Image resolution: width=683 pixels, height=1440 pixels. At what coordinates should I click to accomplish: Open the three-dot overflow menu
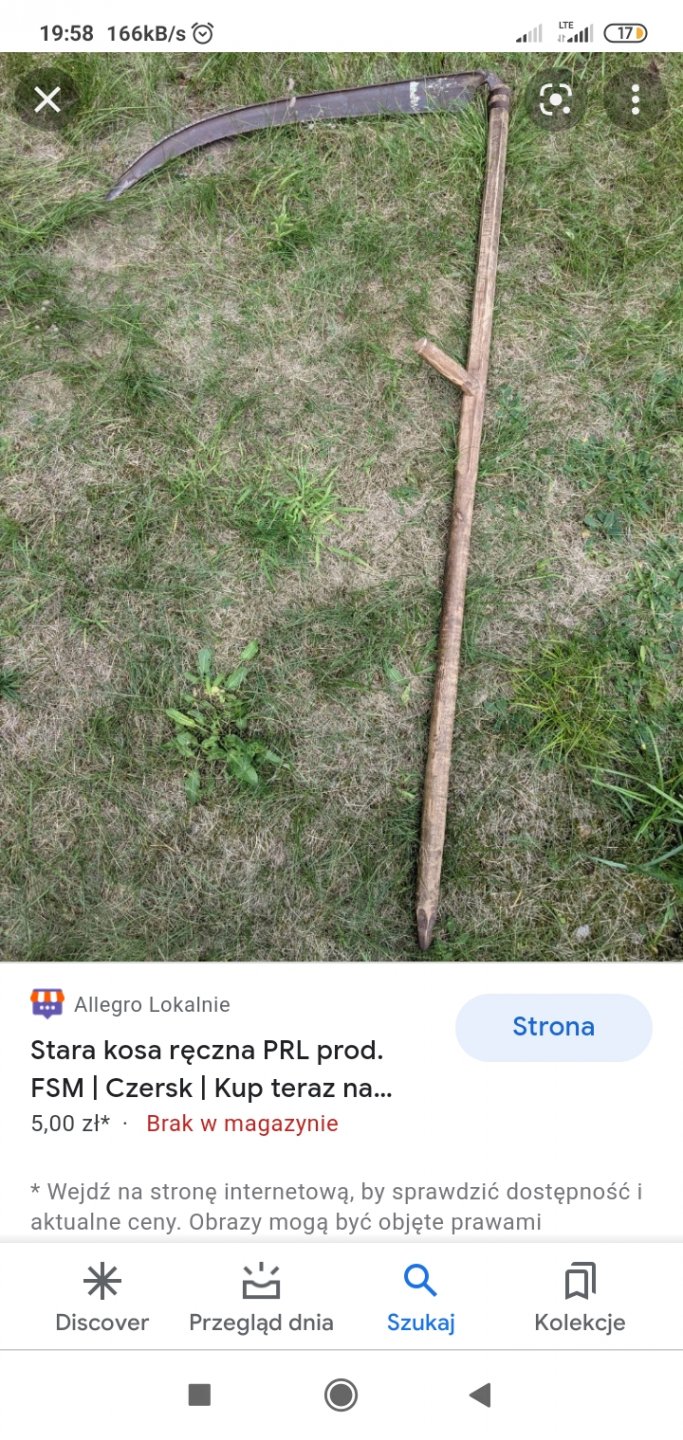point(635,99)
